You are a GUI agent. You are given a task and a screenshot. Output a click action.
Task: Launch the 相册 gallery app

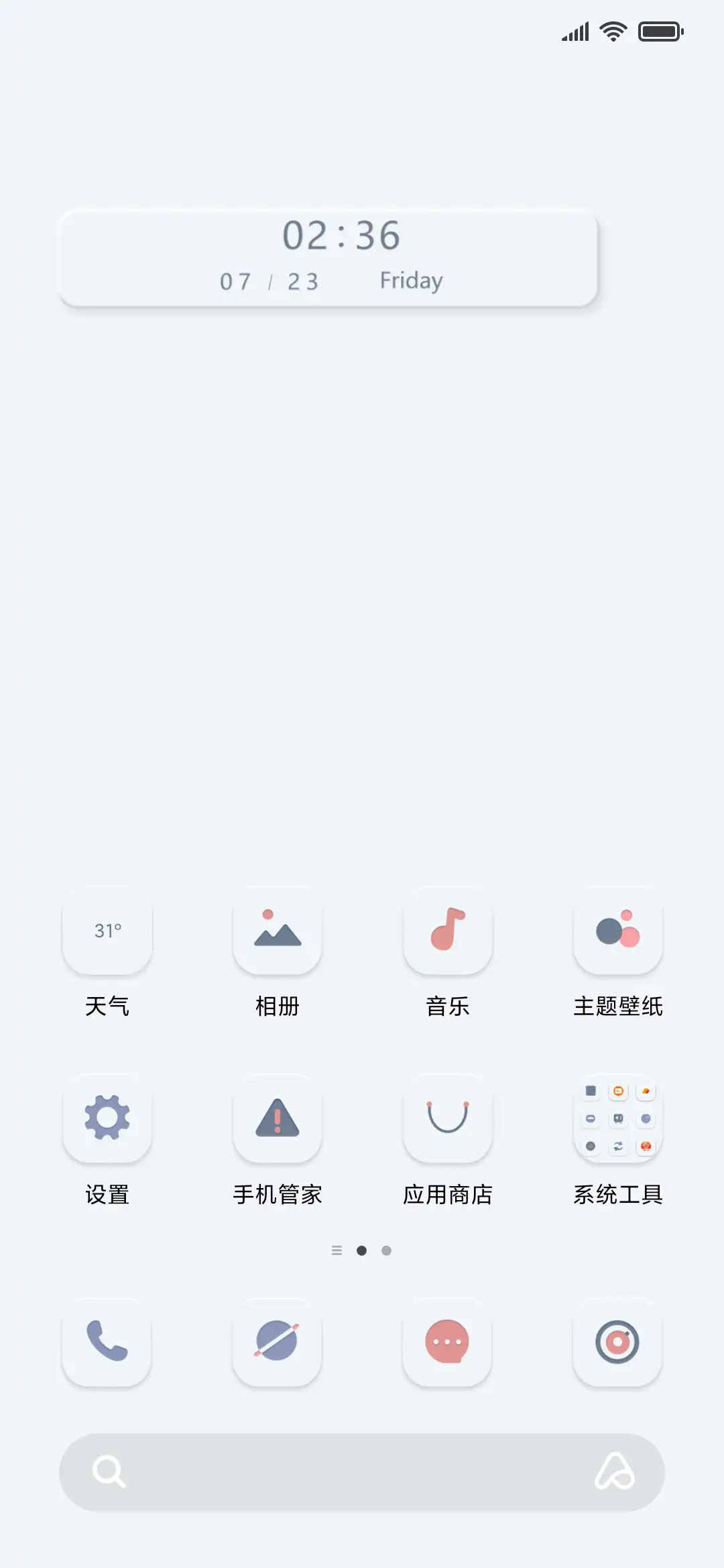278,931
